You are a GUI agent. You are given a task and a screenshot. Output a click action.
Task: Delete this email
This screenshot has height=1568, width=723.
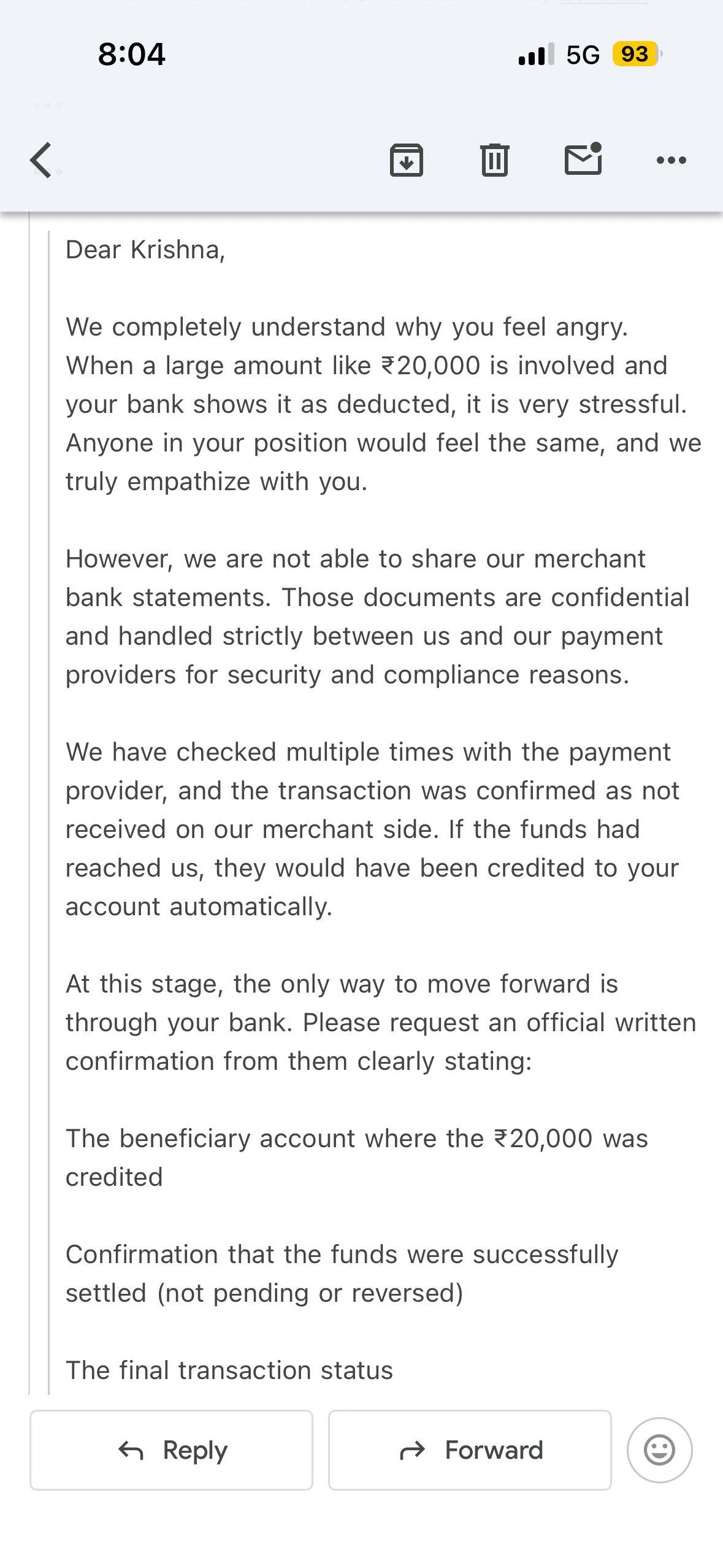[494, 160]
